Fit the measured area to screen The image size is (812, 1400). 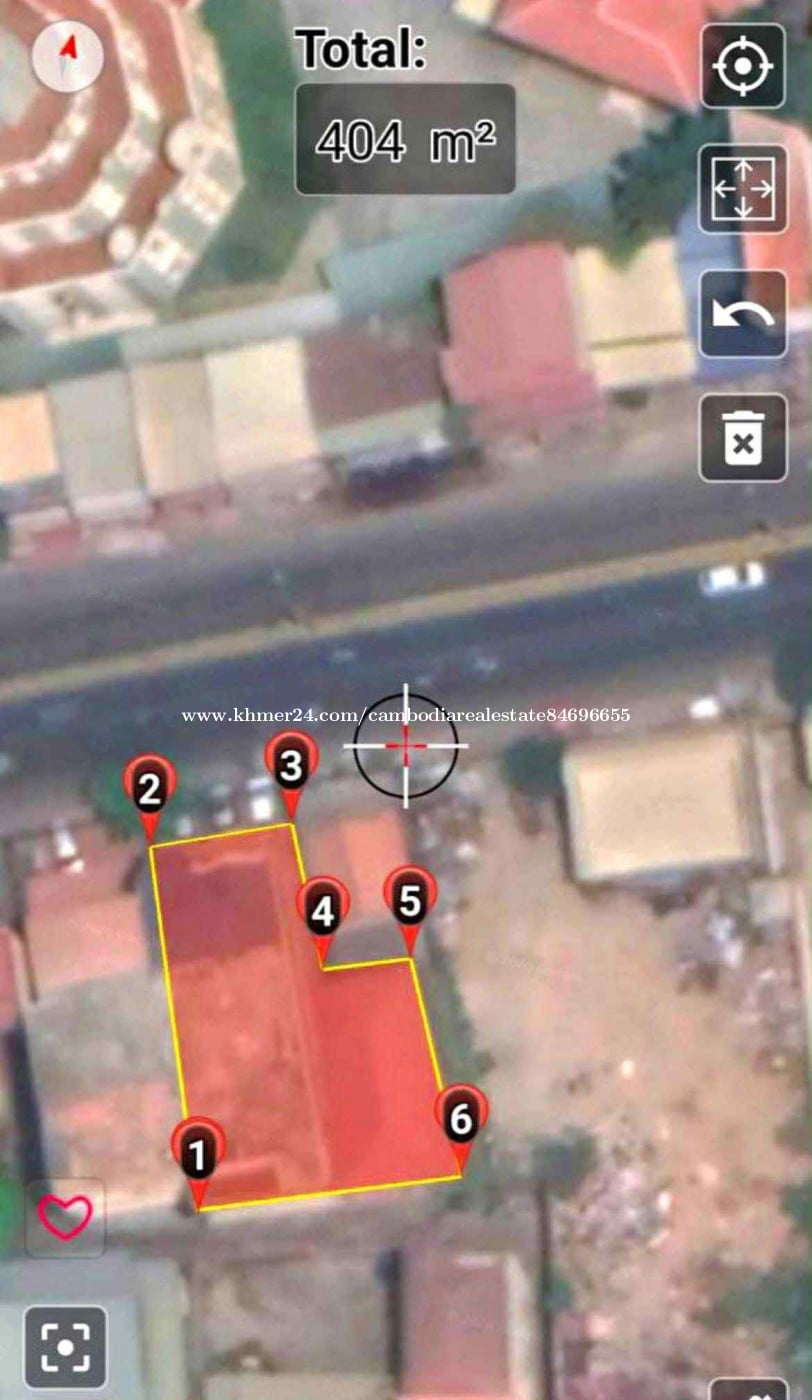pos(742,189)
